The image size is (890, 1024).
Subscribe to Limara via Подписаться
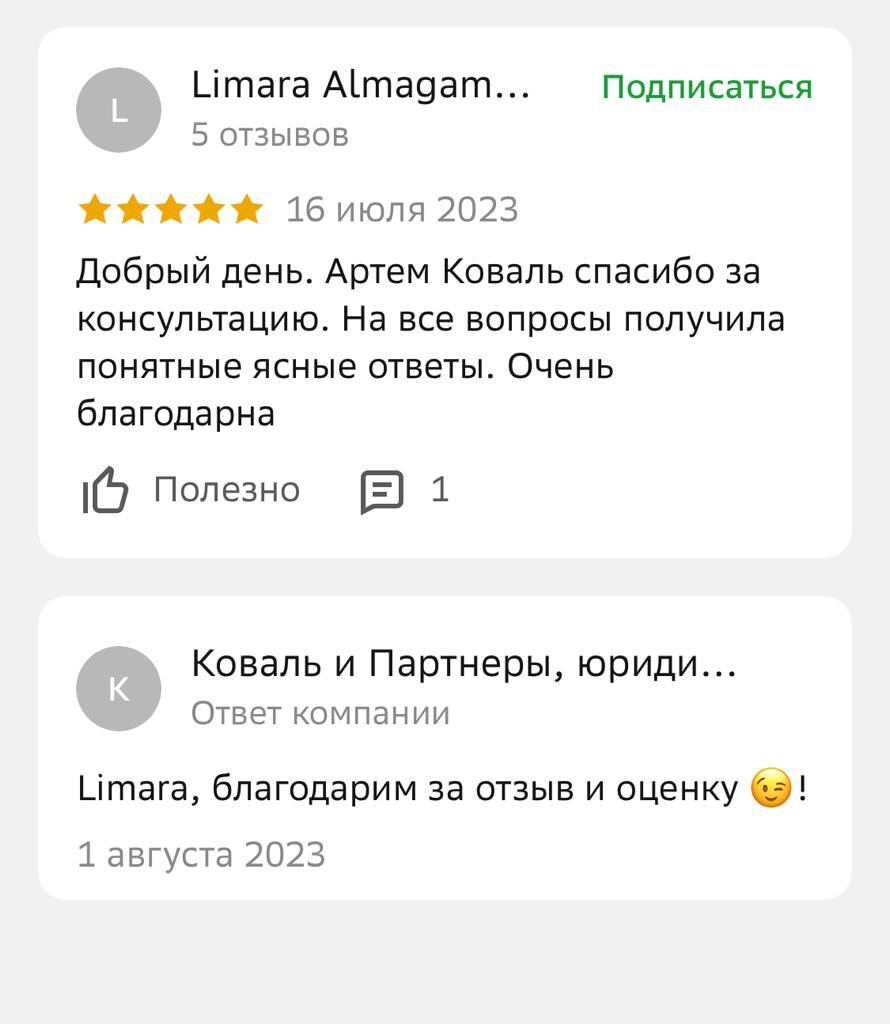click(706, 87)
